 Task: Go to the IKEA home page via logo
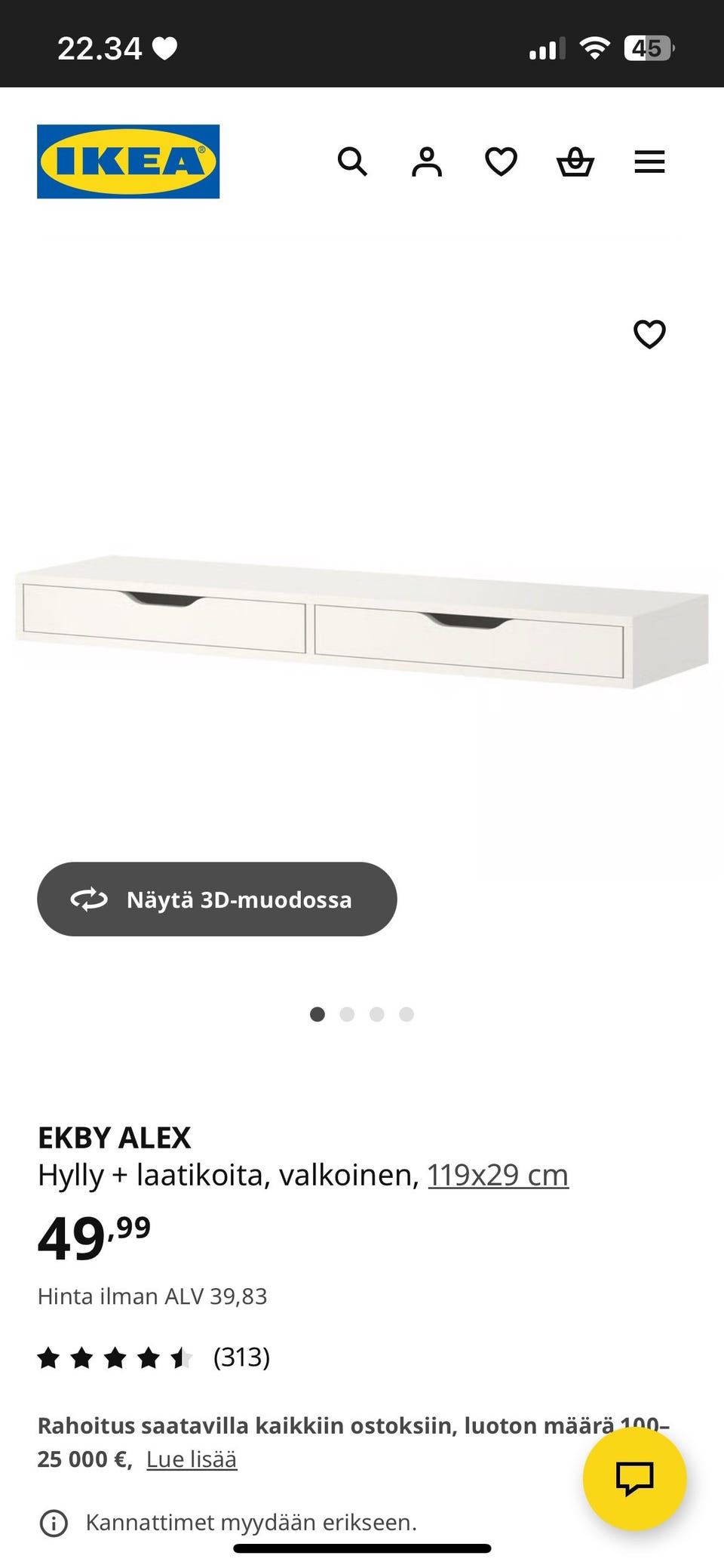[128, 161]
